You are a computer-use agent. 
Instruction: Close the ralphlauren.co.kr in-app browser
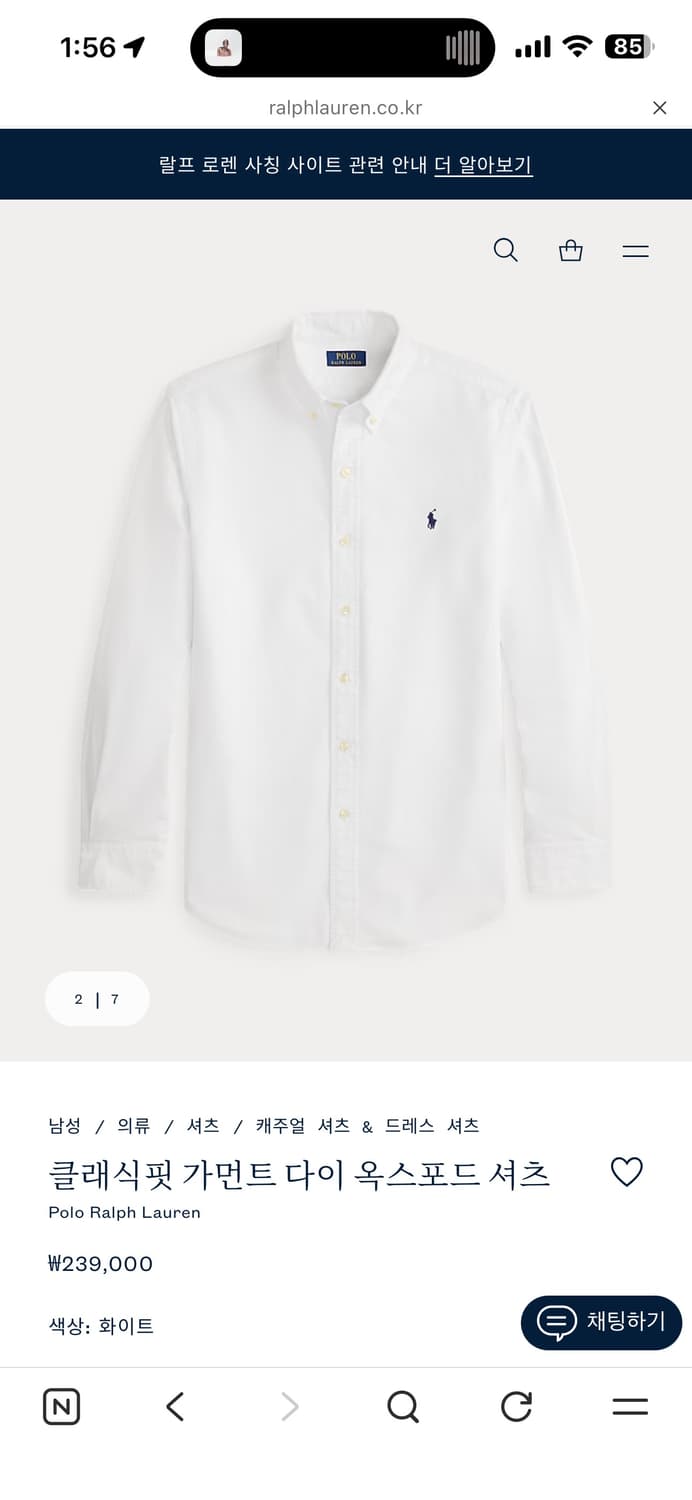click(659, 108)
